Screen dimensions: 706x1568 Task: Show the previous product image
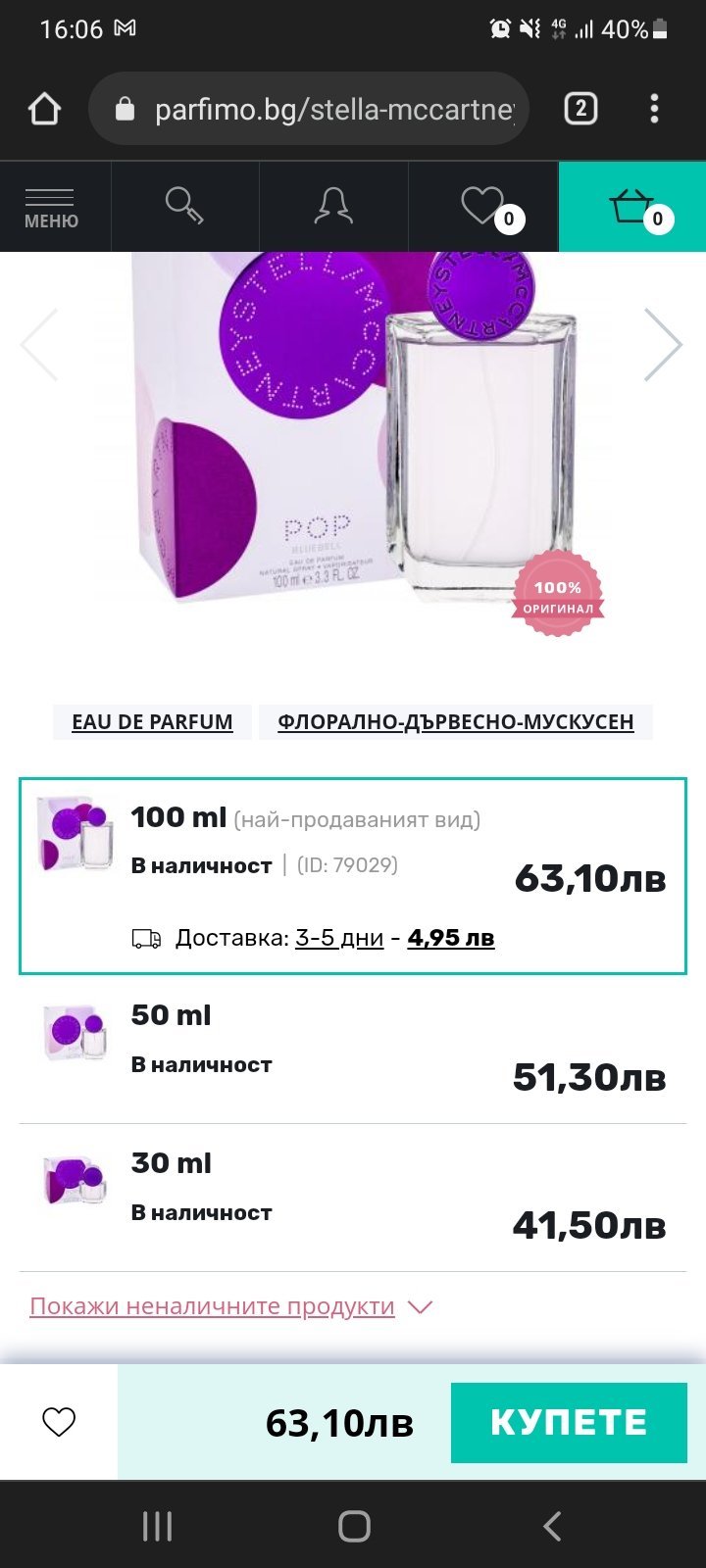pyautogui.click(x=41, y=345)
